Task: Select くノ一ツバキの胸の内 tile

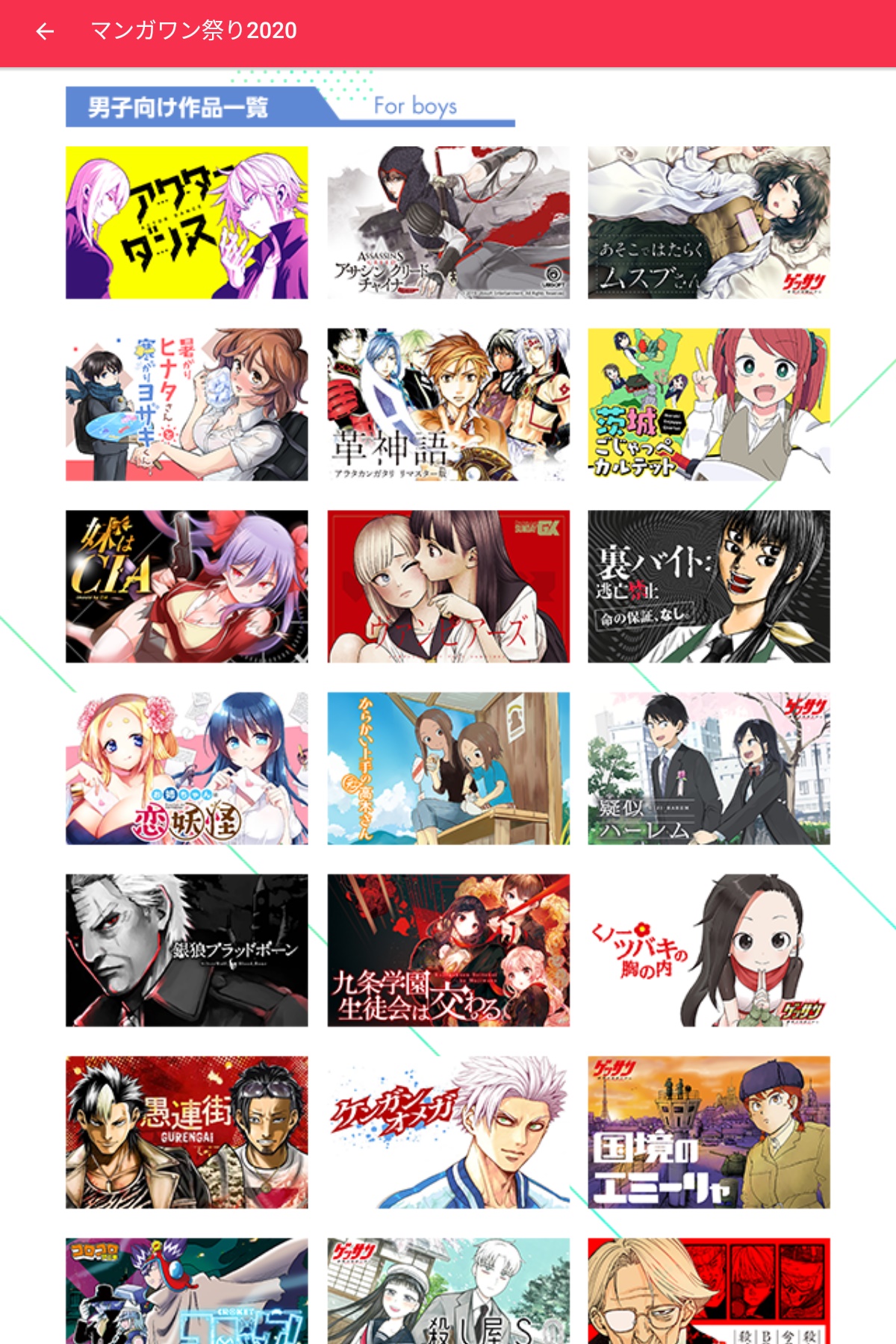Action: coord(709,951)
